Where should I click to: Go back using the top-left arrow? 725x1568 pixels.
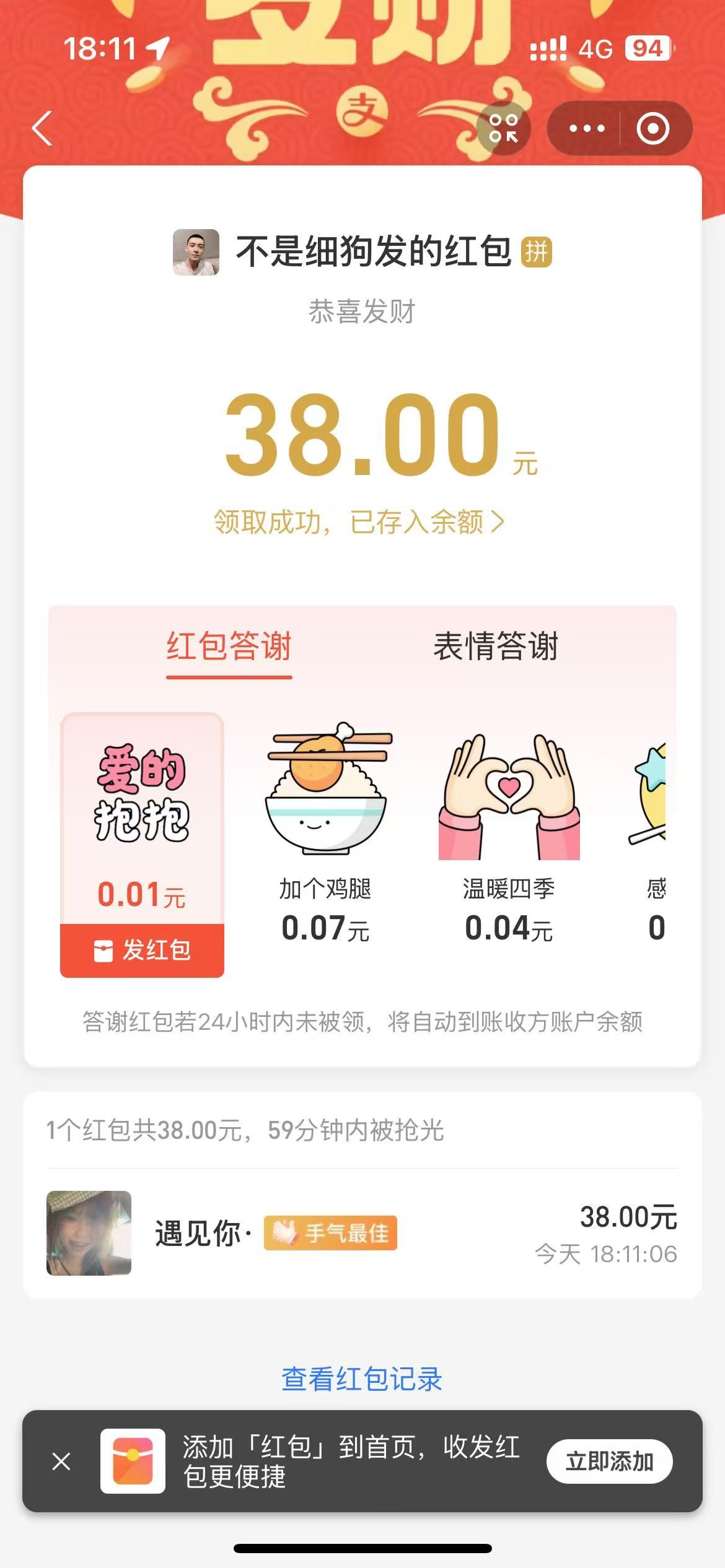pos(42,129)
